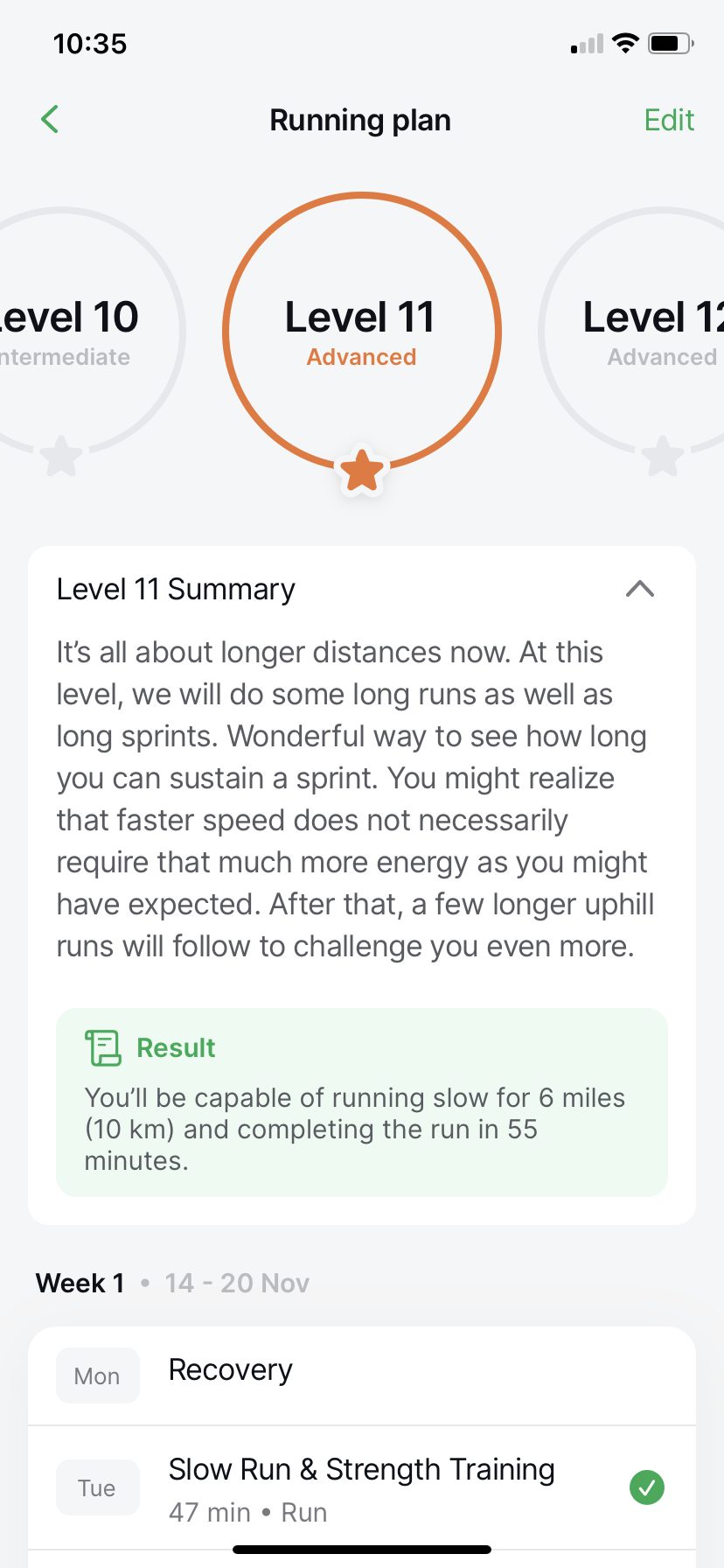Go back using the green back arrow
This screenshot has height=1568, width=724.
(x=50, y=118)
